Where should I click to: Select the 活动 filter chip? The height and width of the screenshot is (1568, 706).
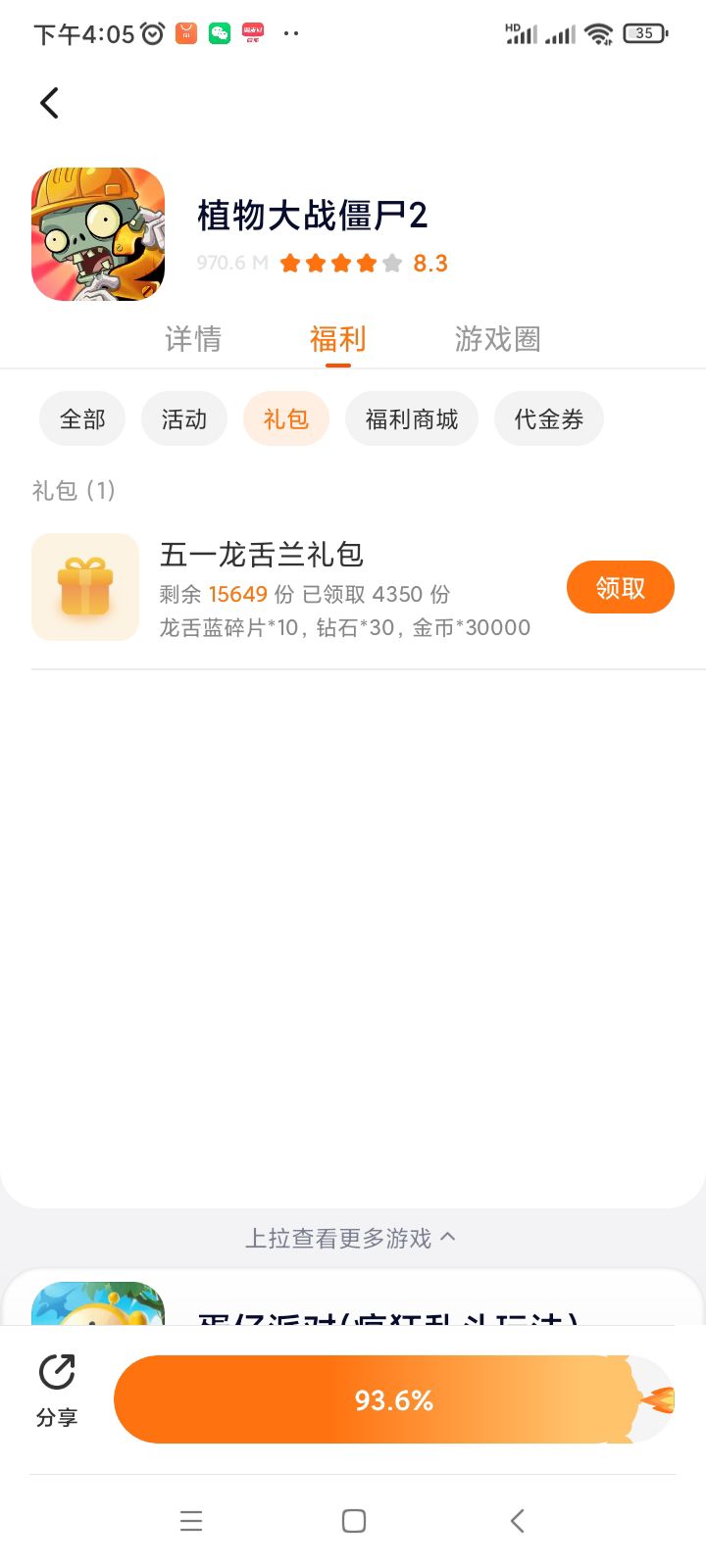(184, 419)
